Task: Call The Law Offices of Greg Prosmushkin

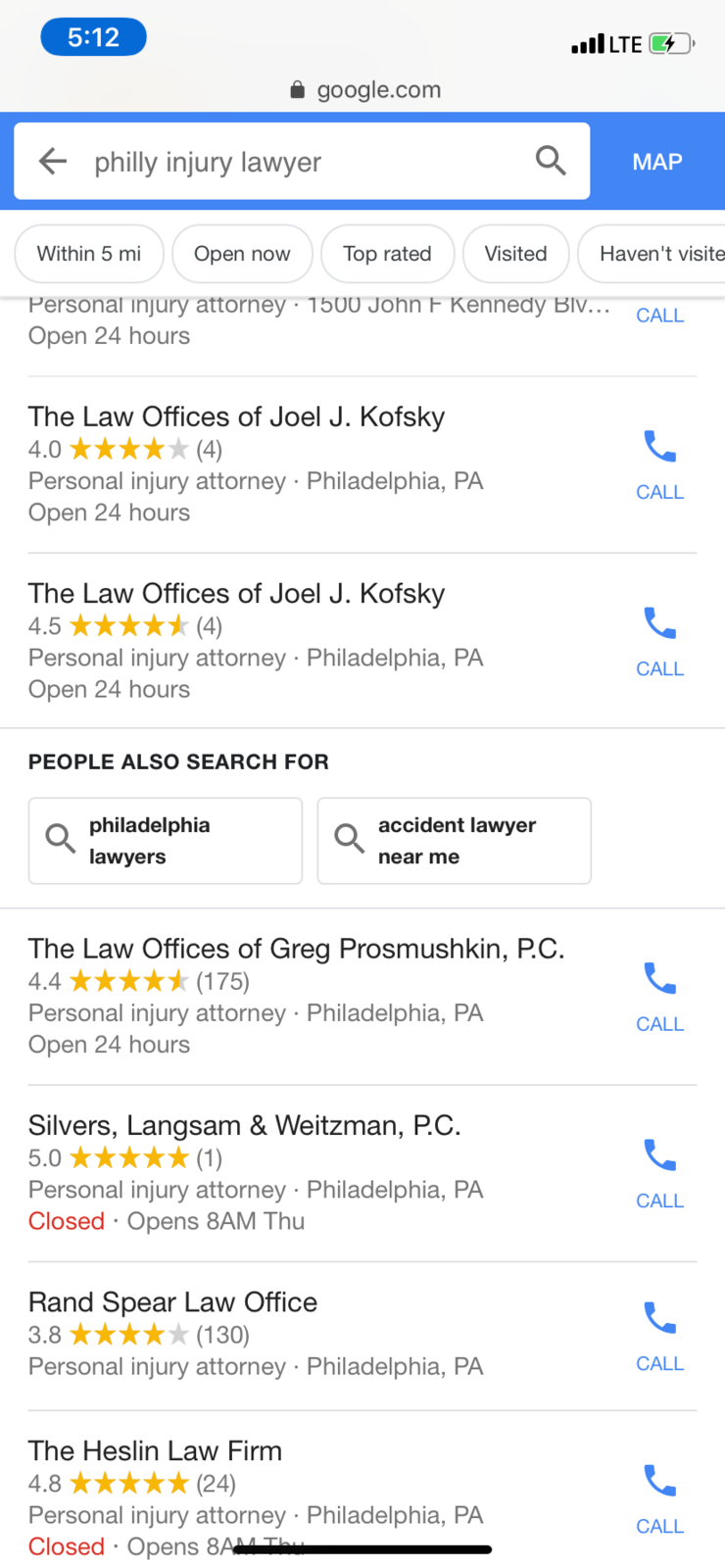Action: click(659, 997)
